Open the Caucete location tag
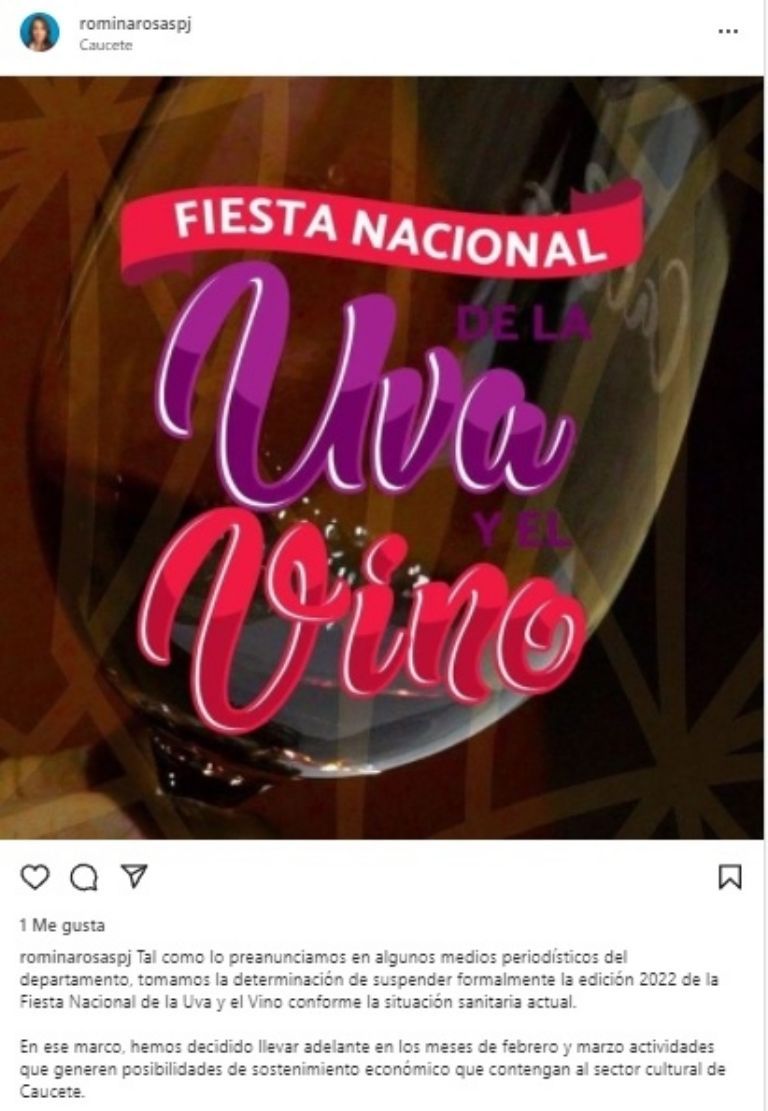The image size is (768, 1111). pos(105,45)
